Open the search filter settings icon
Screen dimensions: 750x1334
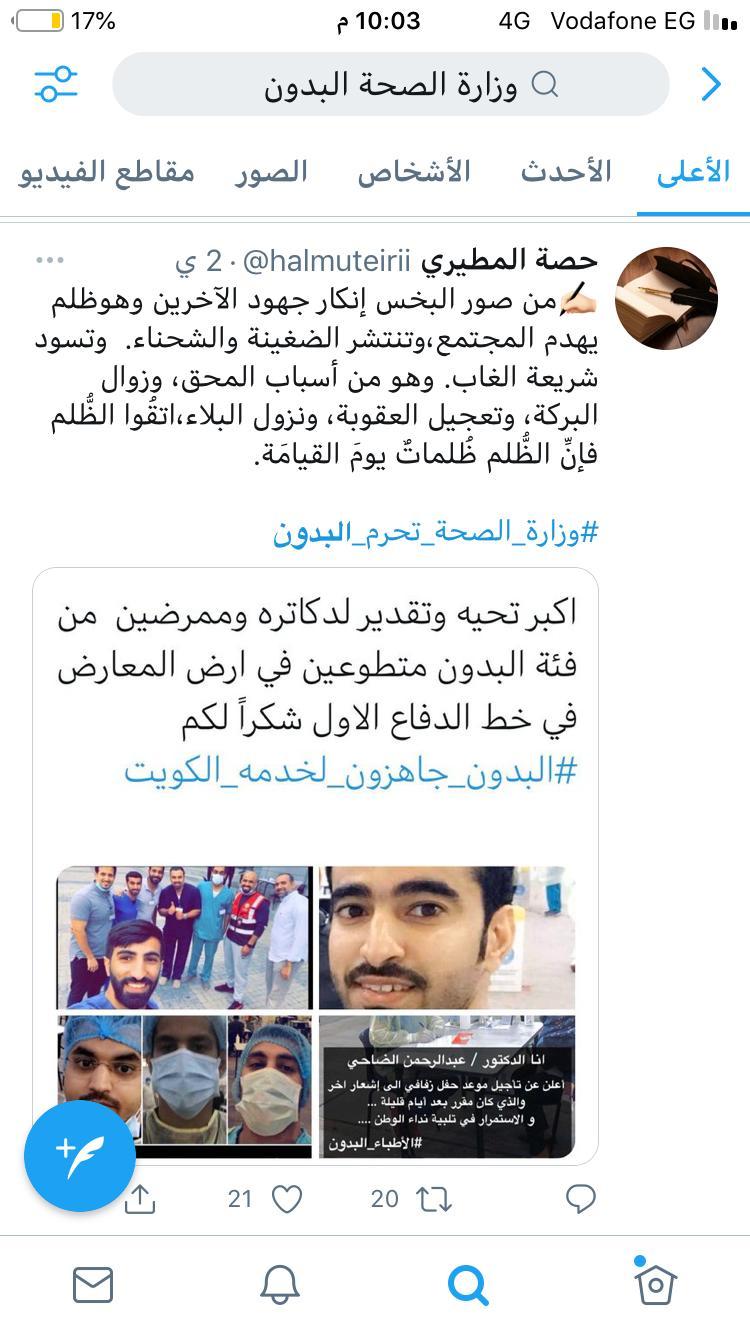(55, 84)
